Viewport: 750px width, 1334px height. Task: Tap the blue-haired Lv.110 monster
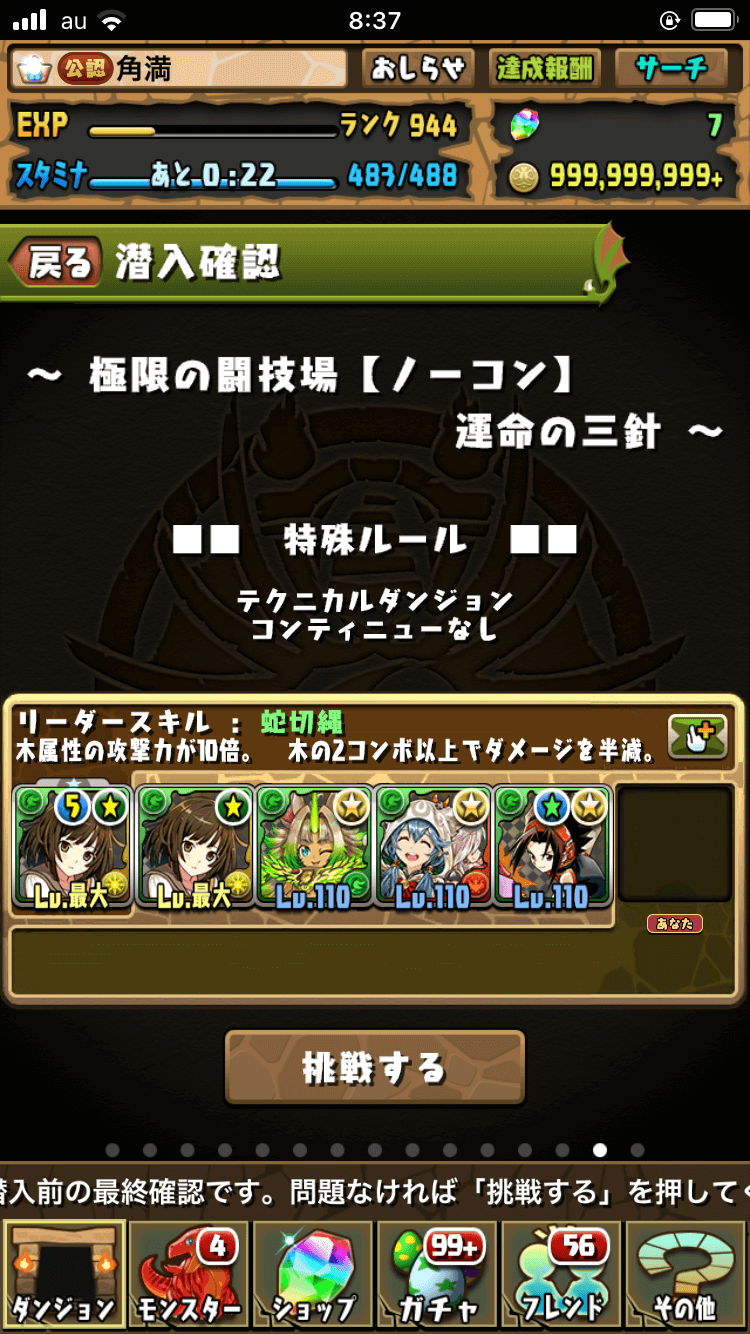433,846
